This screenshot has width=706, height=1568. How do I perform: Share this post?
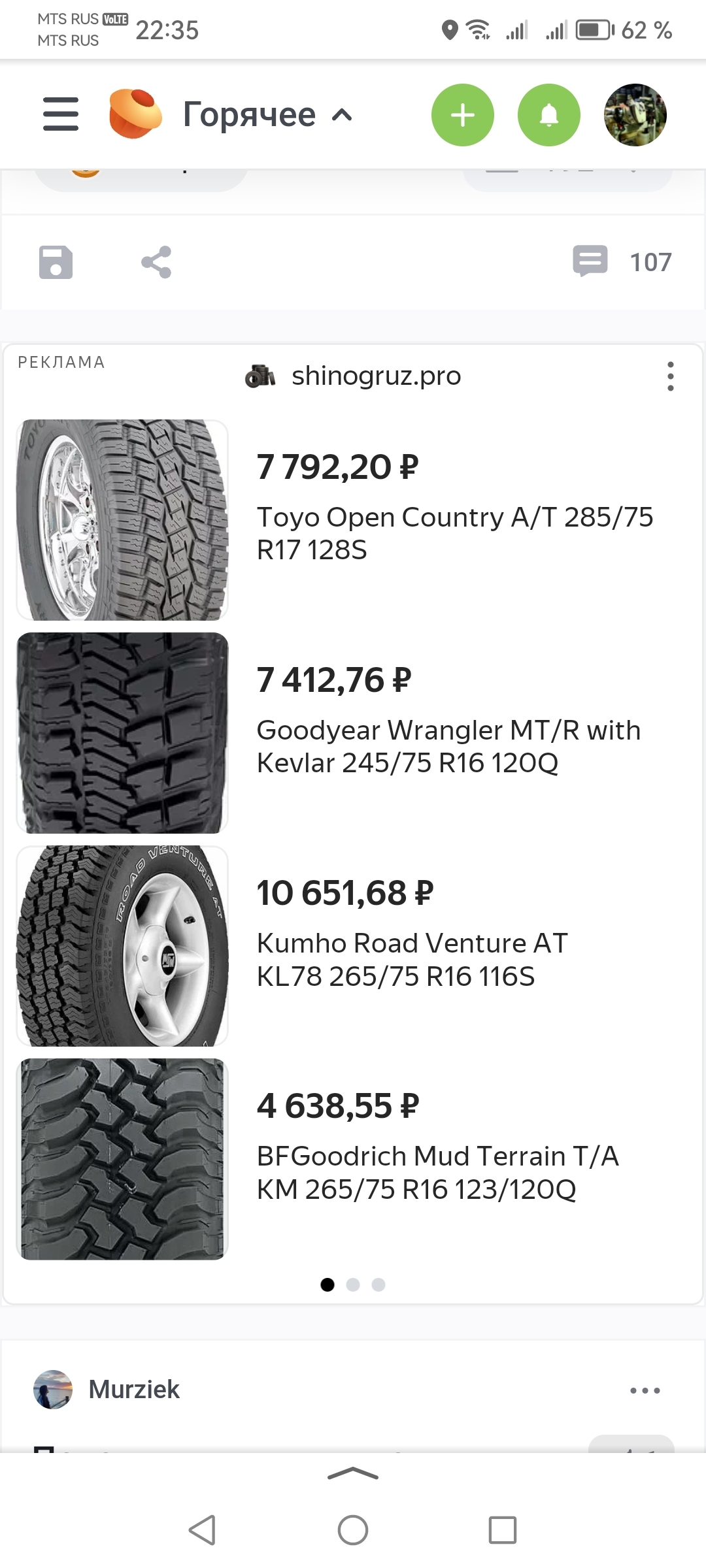[156, 262]
